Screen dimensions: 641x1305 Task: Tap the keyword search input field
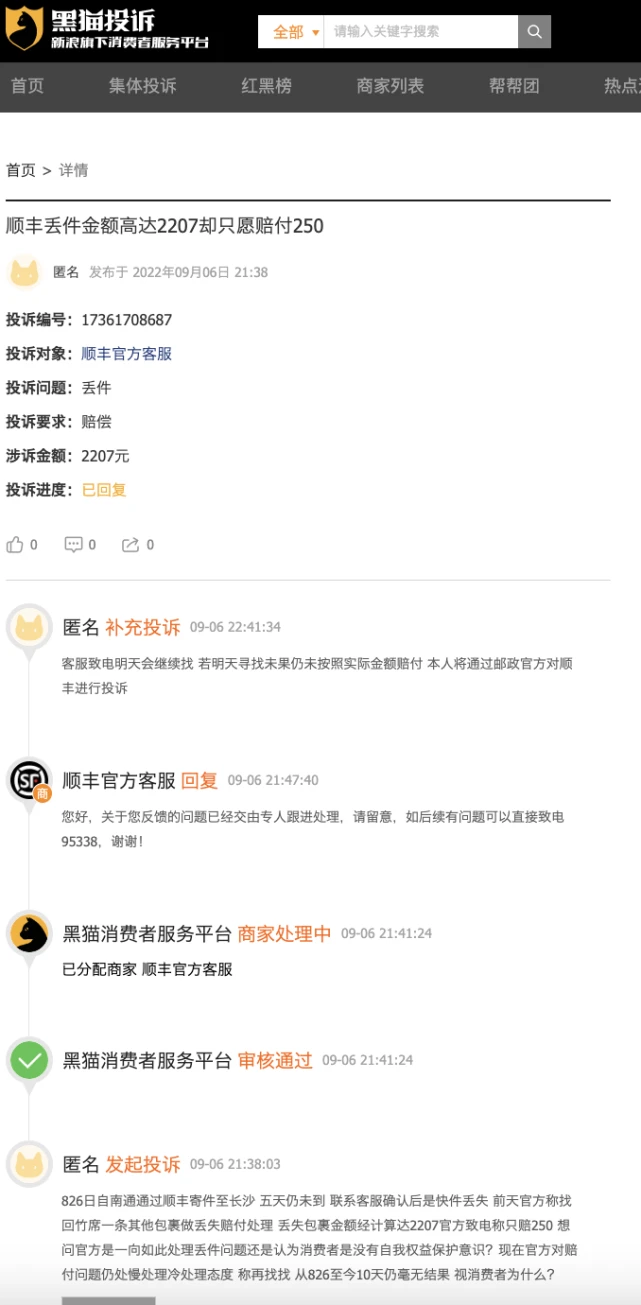click(x=420, y=32)
